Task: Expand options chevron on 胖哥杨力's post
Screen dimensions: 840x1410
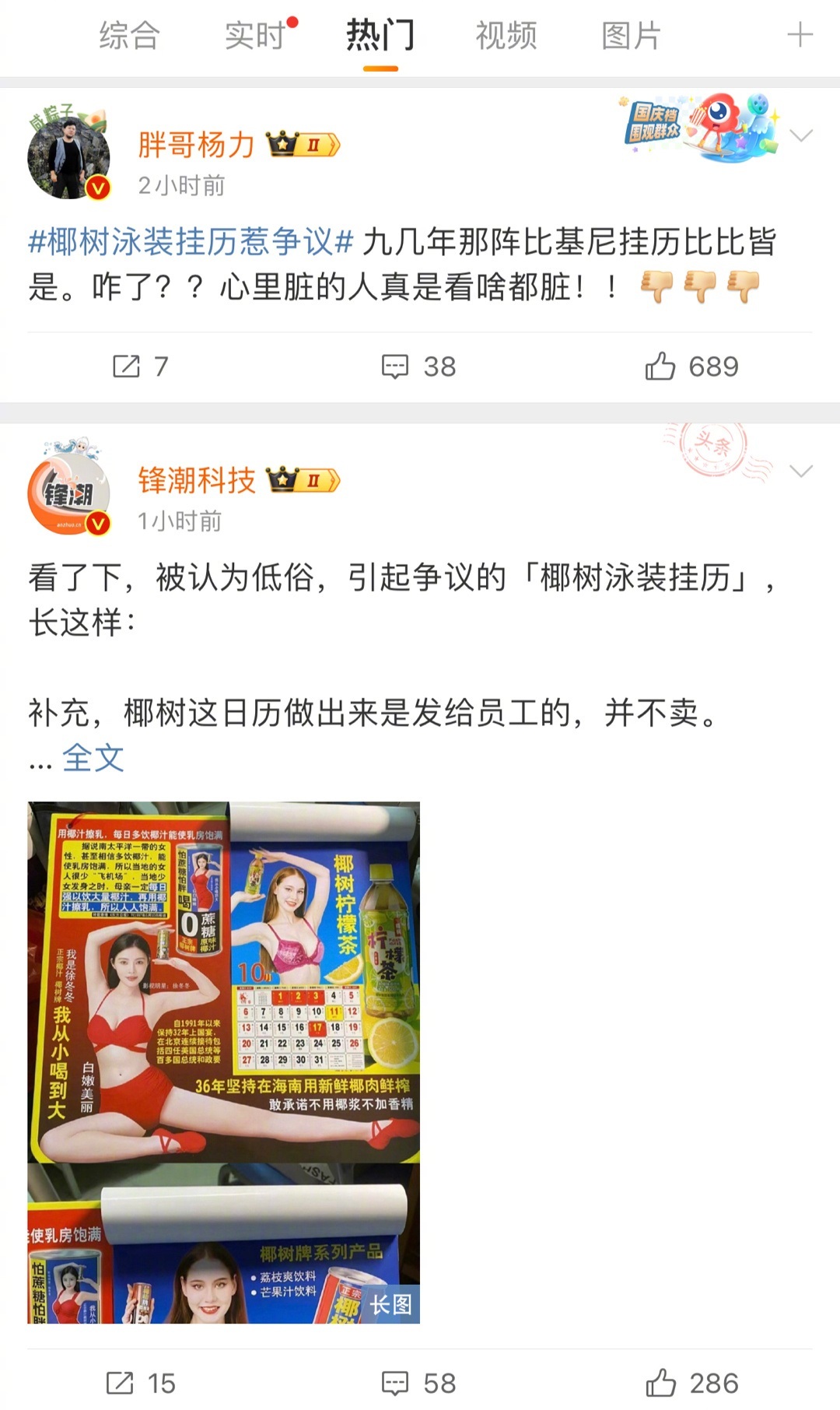Action: coord(801,135)
